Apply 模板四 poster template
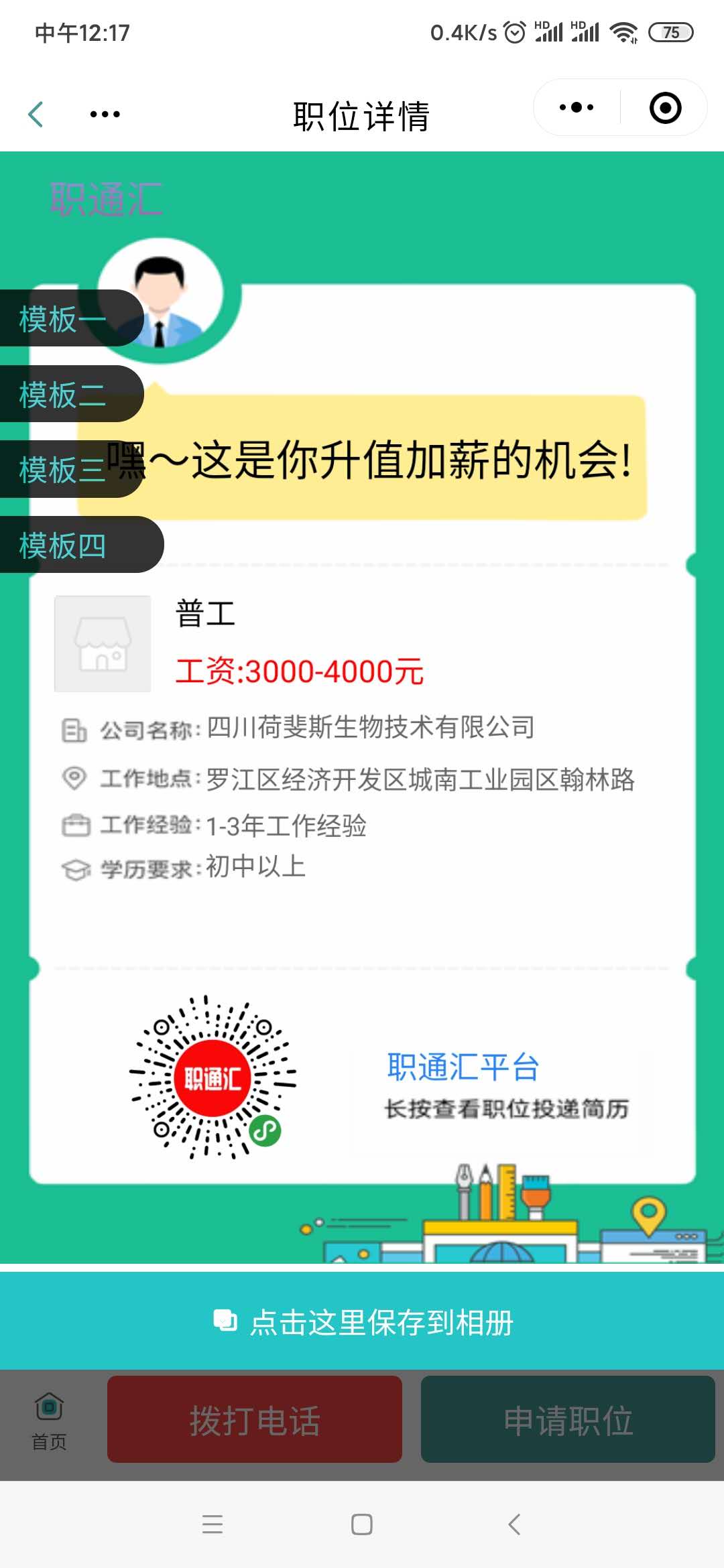This screenshot has height=1568, width=724. (74, 545)
